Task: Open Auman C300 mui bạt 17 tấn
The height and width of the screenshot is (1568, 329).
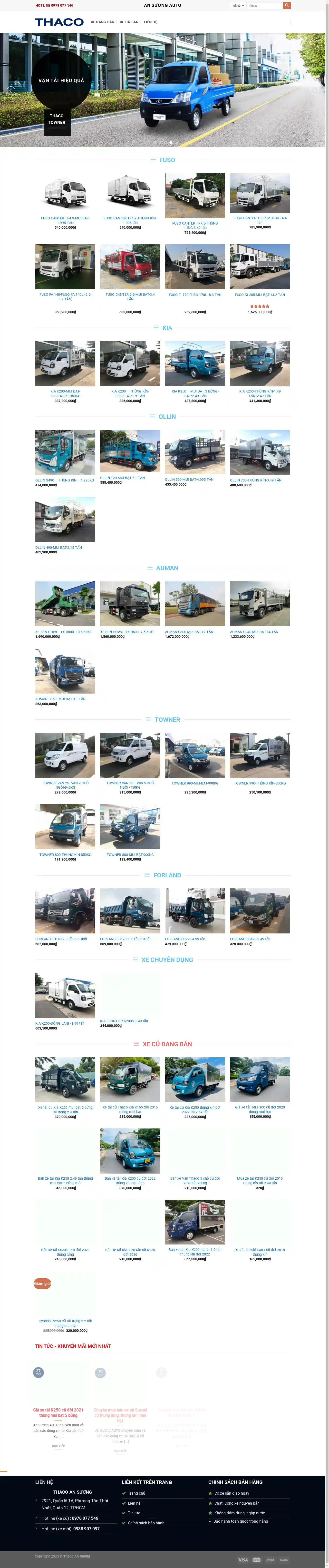Action: [189, 632]
